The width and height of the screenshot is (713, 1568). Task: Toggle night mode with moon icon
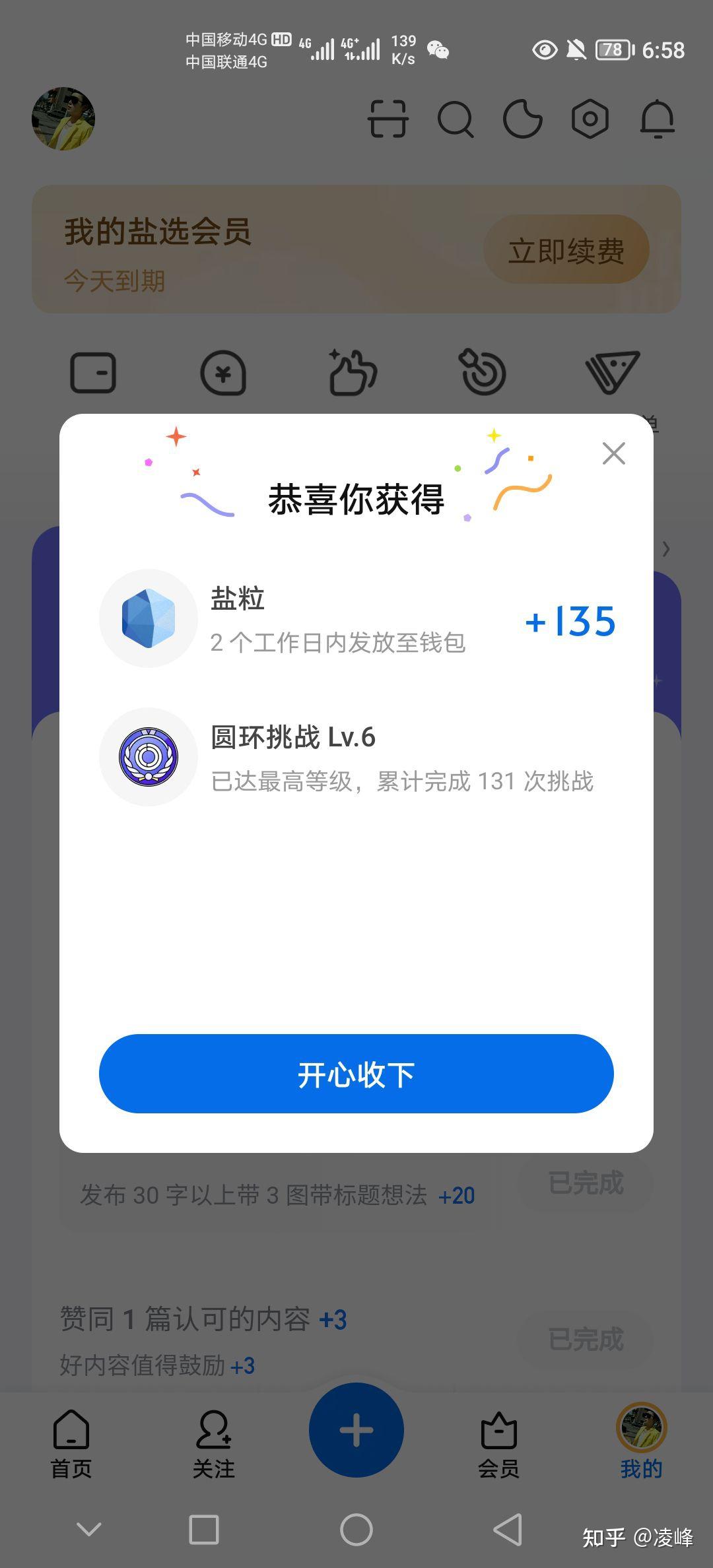[522, 119]
